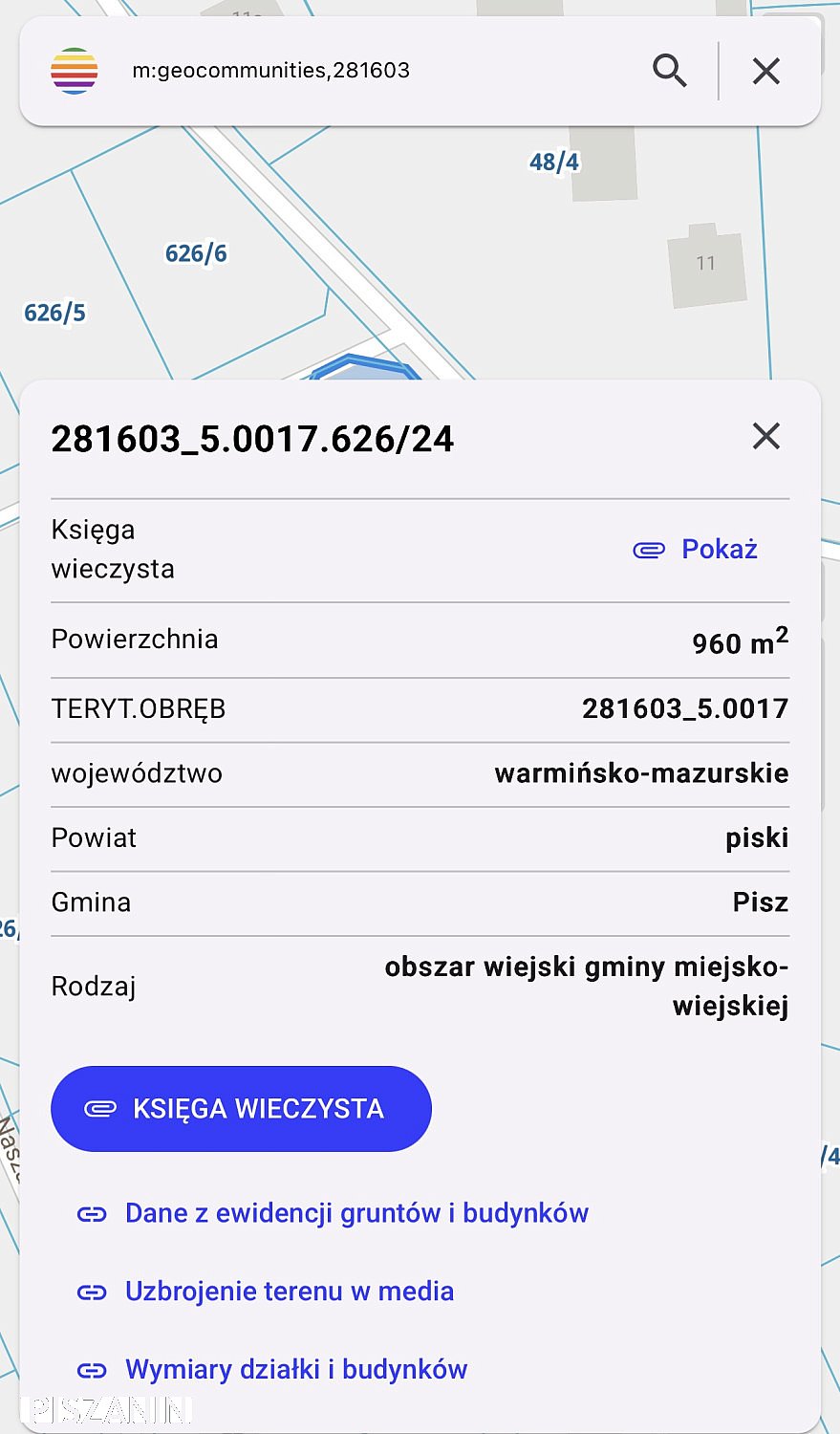Tap Pokaż next to Księga wieczysta
Image resolution: width=840 pixels, height=1434 pixels.
coord(696,550)
